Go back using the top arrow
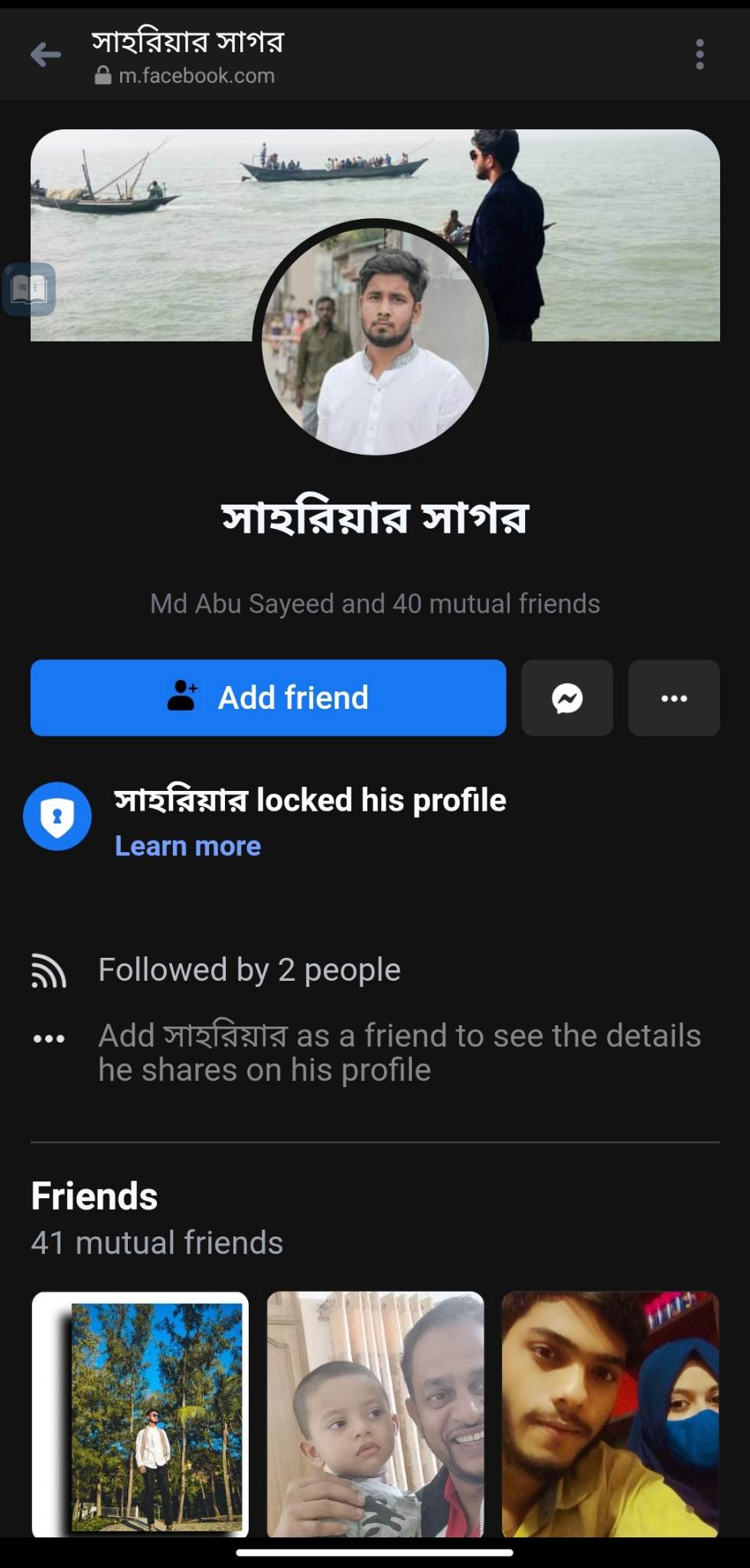750x1568 pixels. coord(45,54)
